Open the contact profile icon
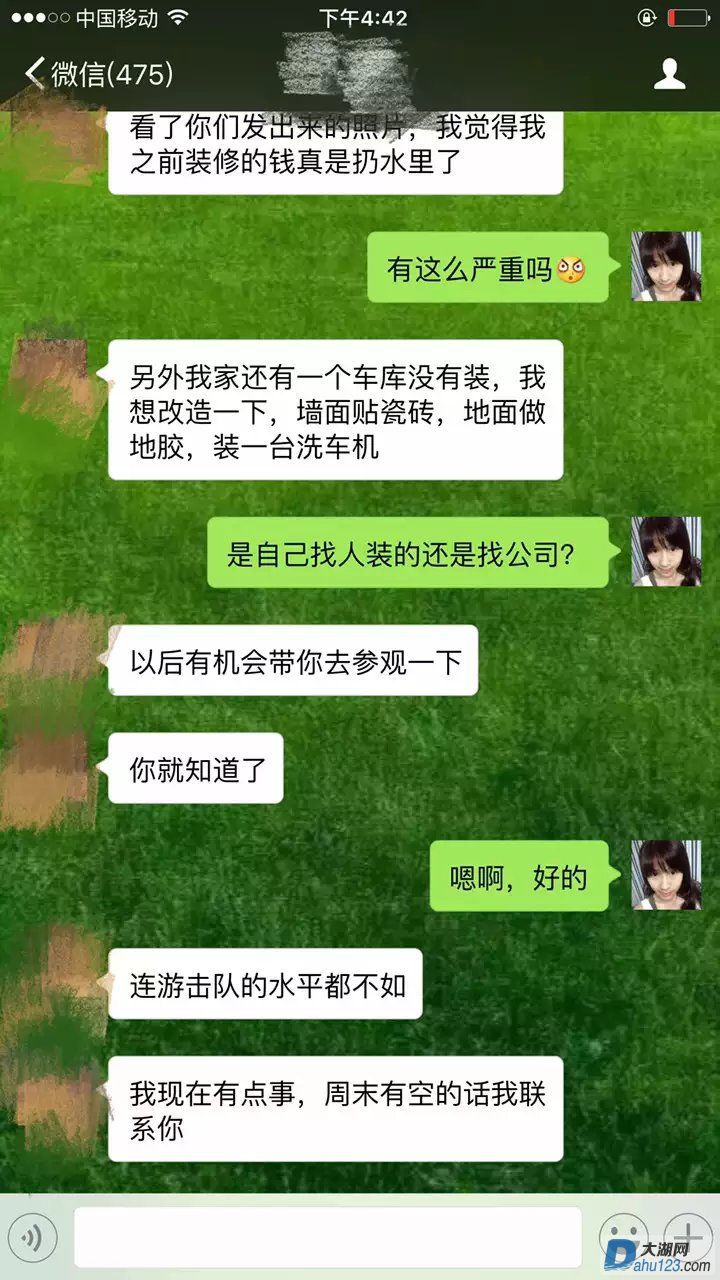Viewport: 720px width, 1280px height. coord(669,74)
